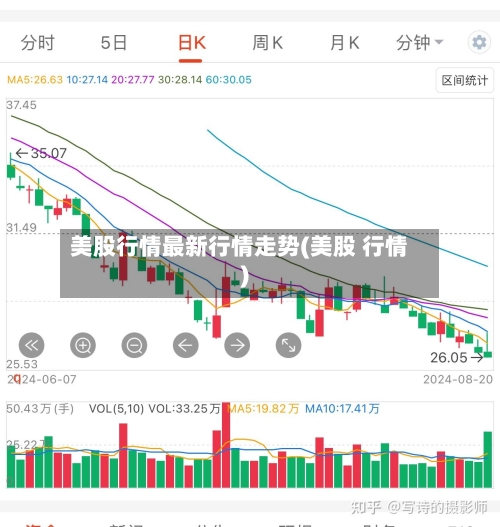Zoom in on the K-line chart
500x527 pixels.
[x=83, y=345]
